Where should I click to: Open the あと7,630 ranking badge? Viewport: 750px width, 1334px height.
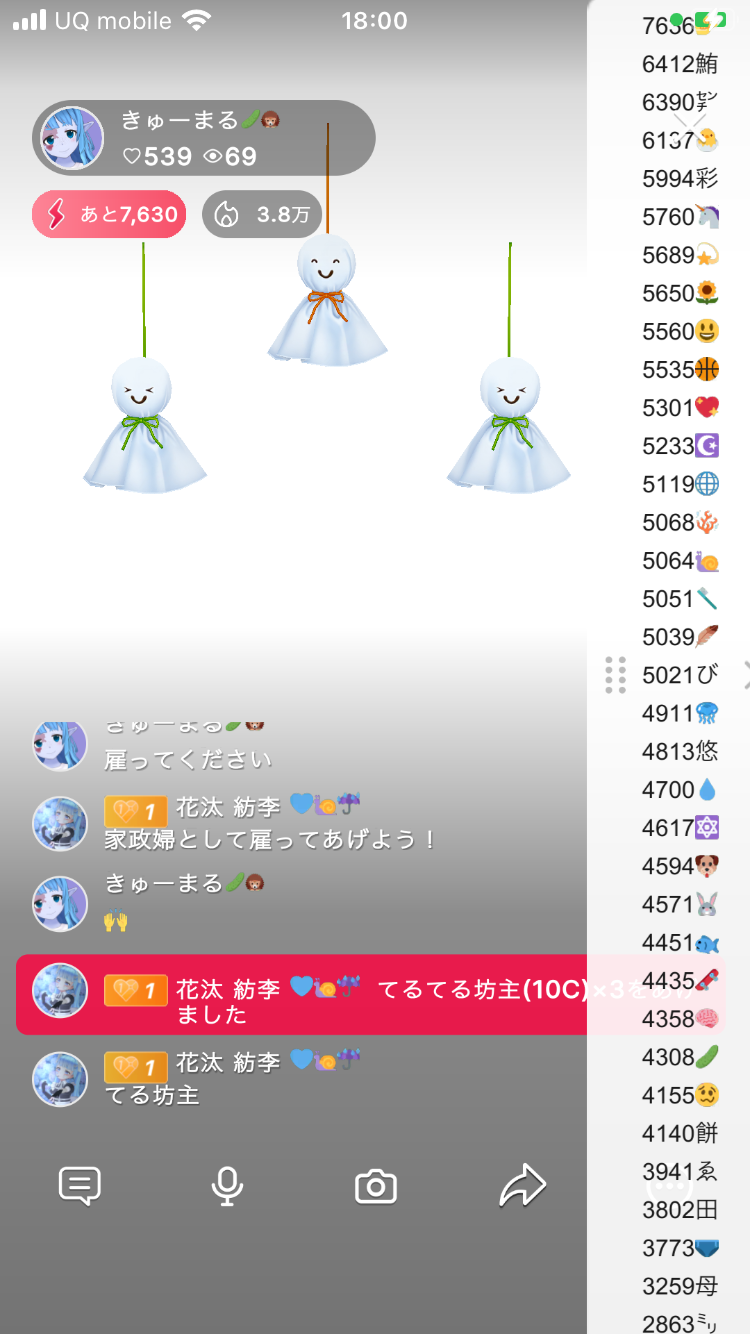(109, 214)
